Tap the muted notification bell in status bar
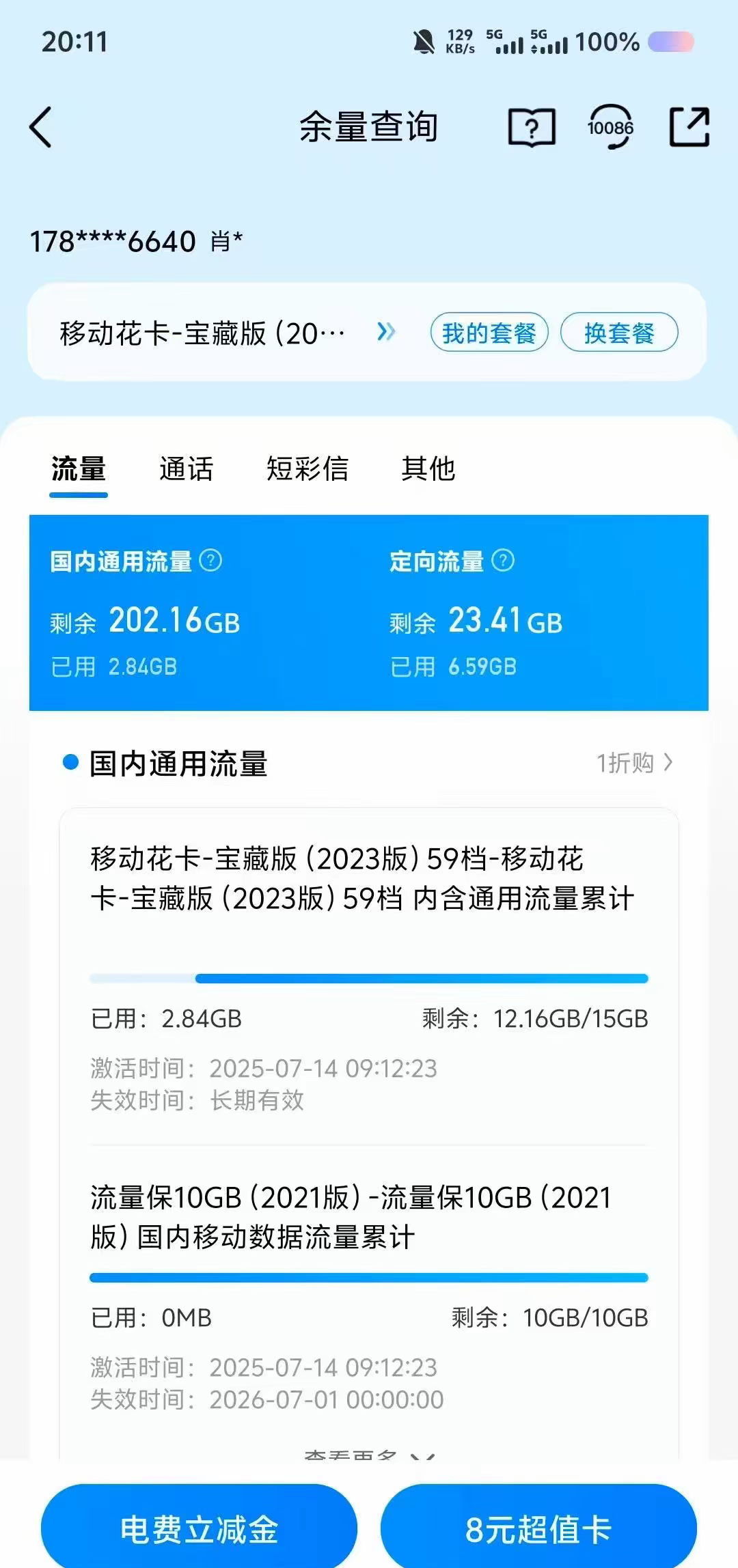The height and width of the screenshot is (1568, 738). click(x=424, y=42)
